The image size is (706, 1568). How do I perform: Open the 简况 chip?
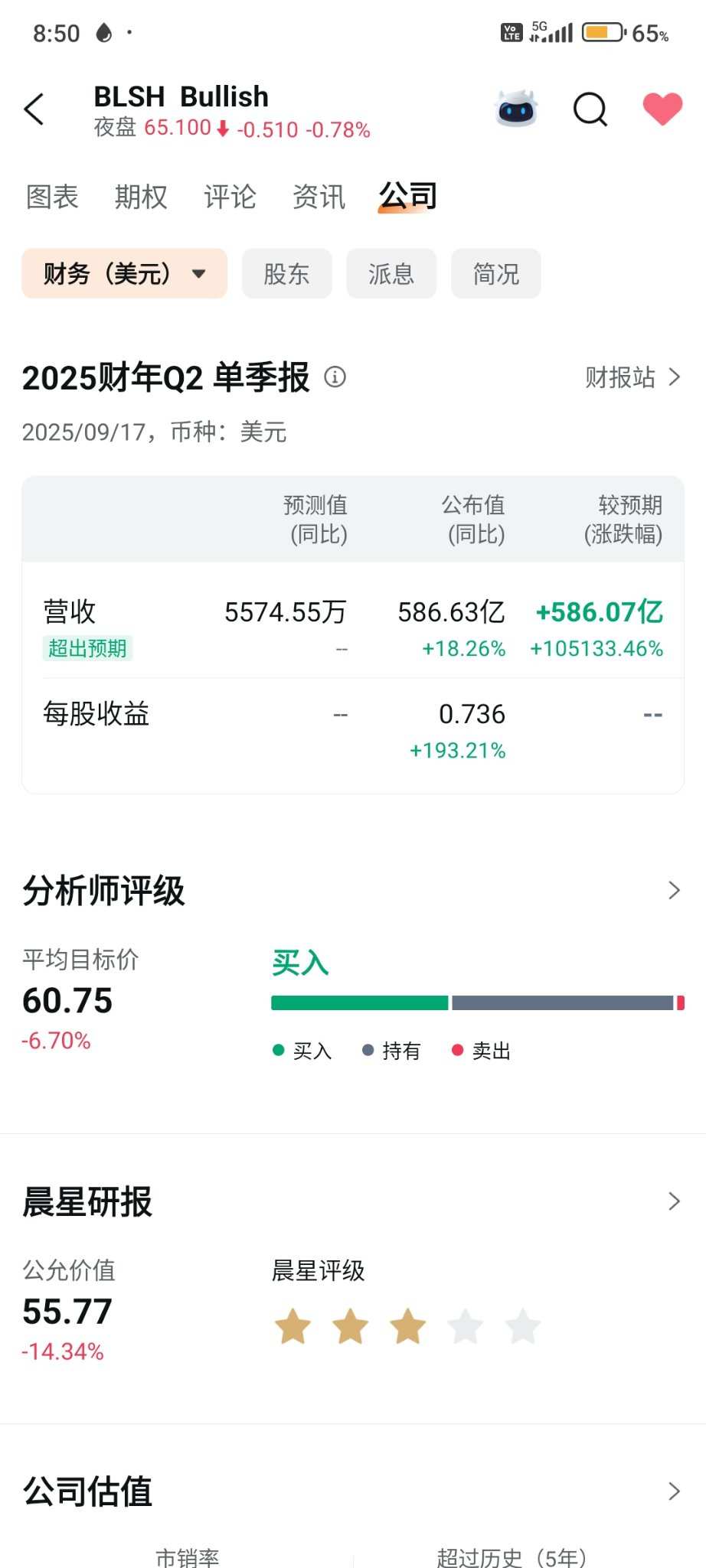click(496, 273)
